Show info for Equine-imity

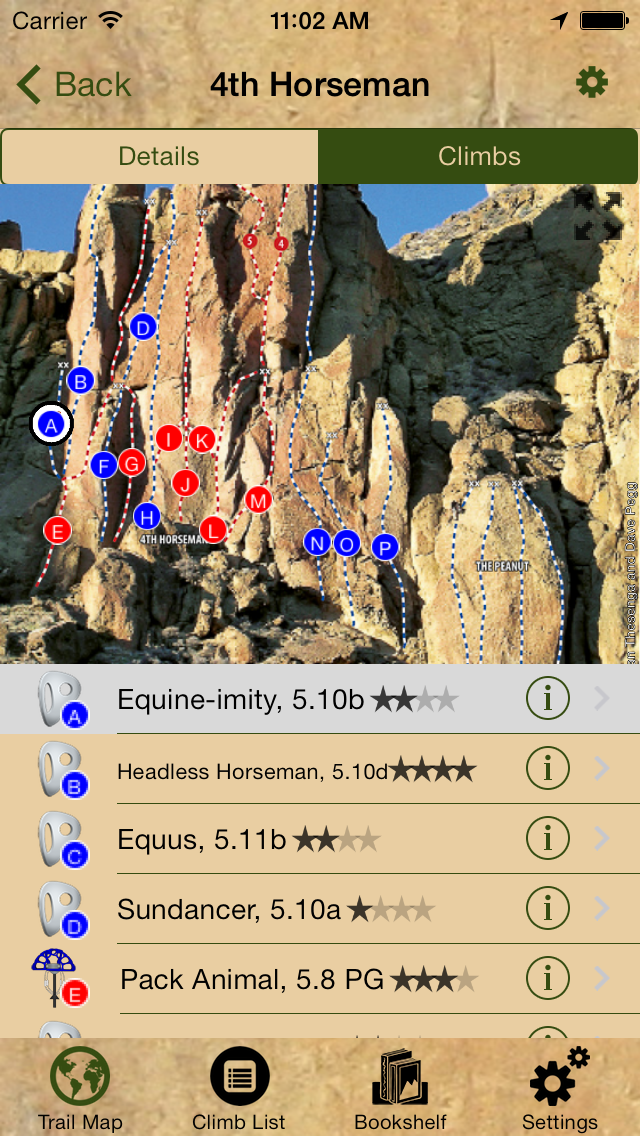point(548,699)
